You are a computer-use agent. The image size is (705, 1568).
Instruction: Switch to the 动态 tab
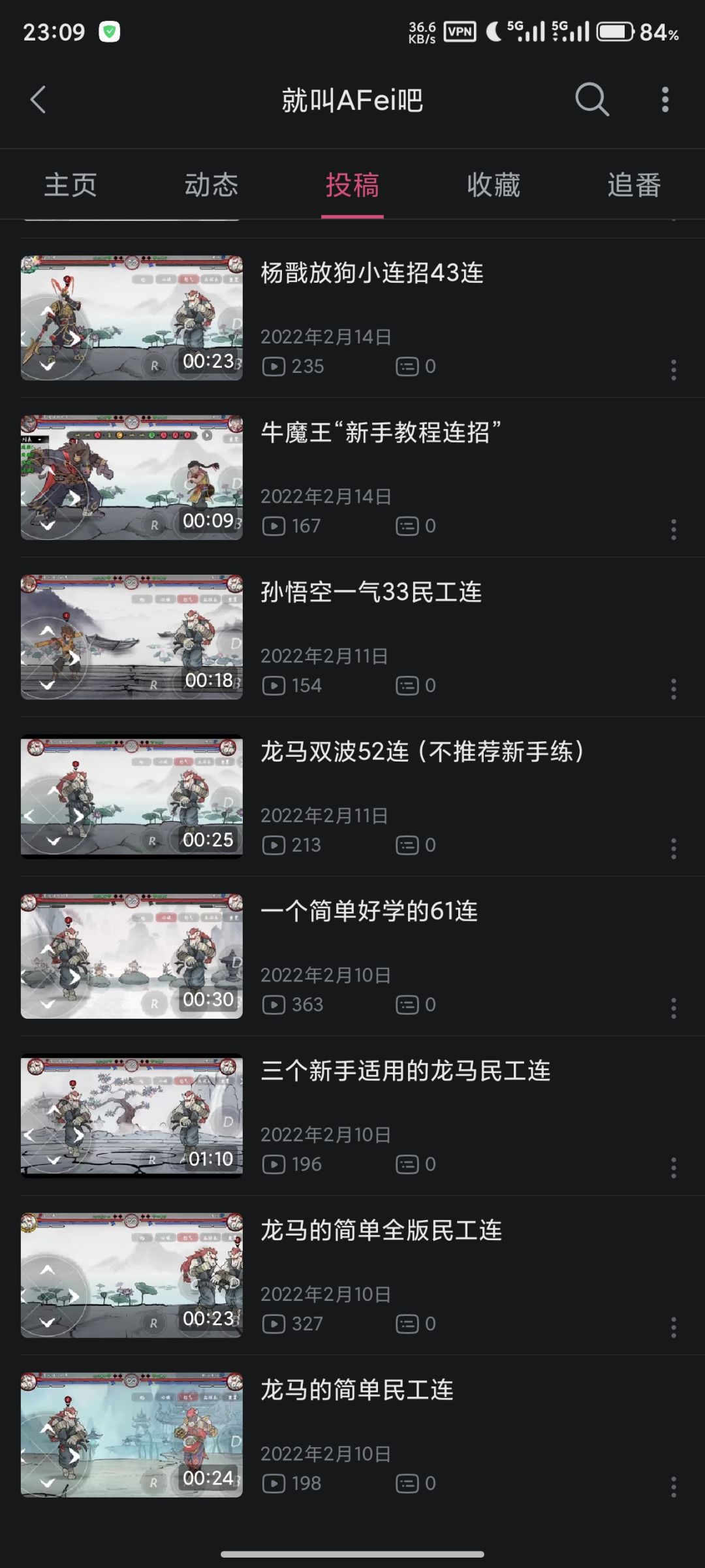(211, 185)
